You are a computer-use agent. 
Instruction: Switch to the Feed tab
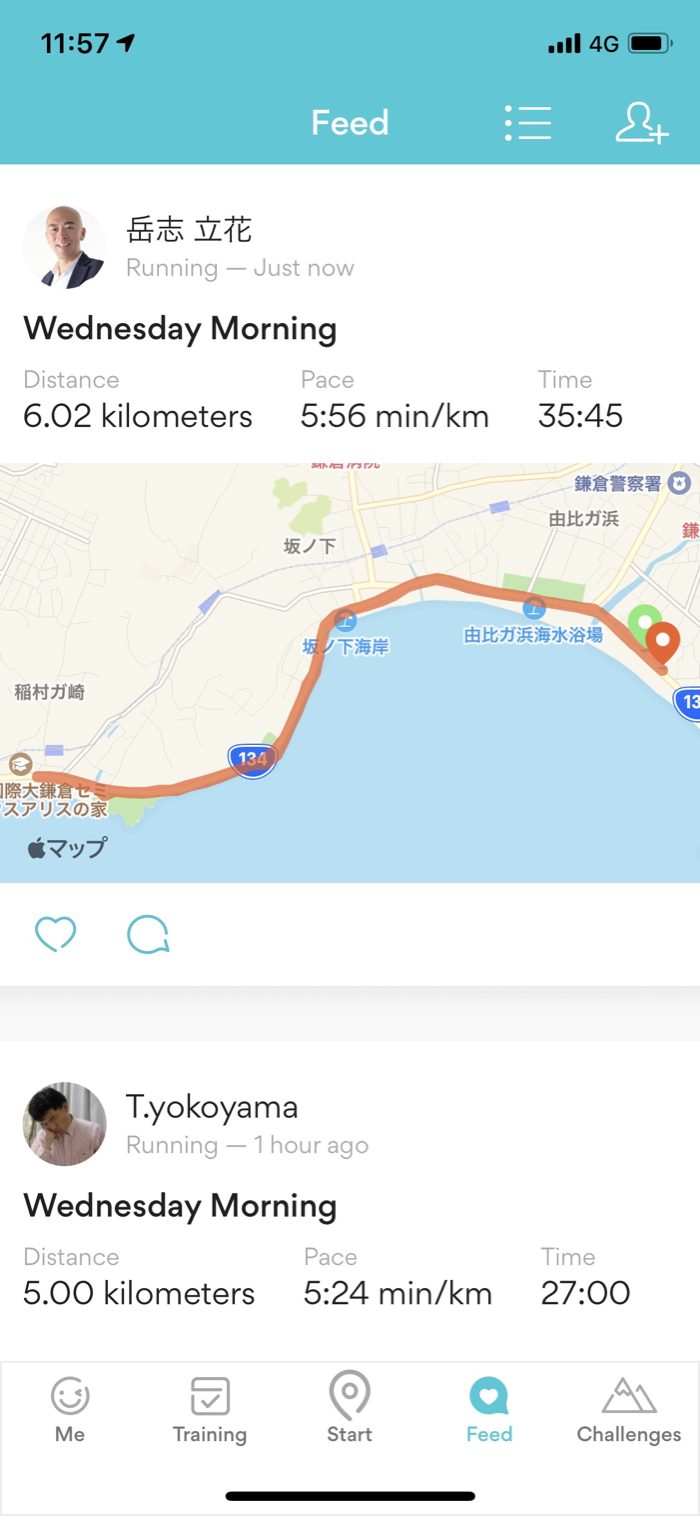[x=489, y=1410]
